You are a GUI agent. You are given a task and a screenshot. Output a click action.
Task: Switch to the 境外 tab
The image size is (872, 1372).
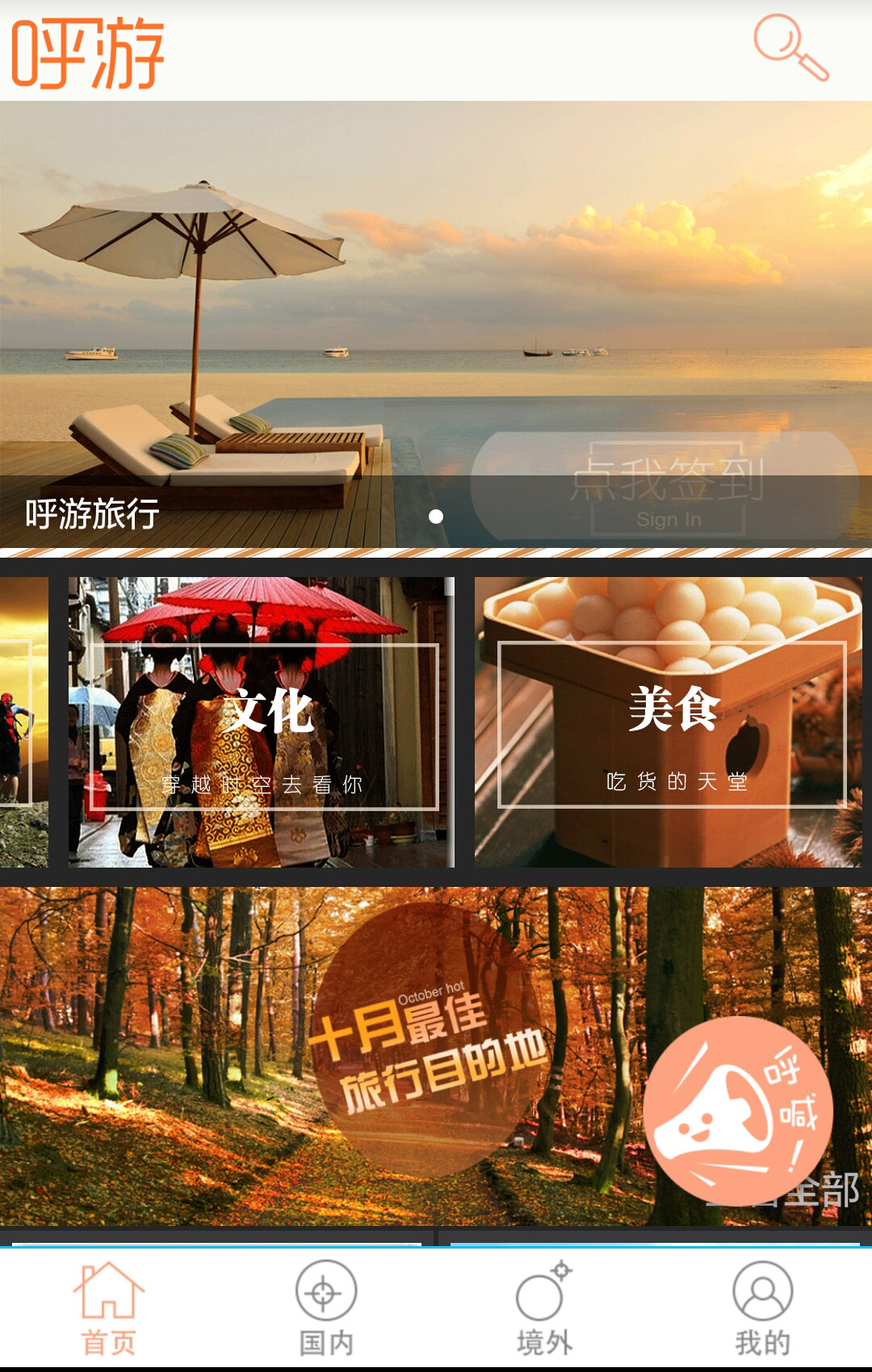(x=544, y=1309)
